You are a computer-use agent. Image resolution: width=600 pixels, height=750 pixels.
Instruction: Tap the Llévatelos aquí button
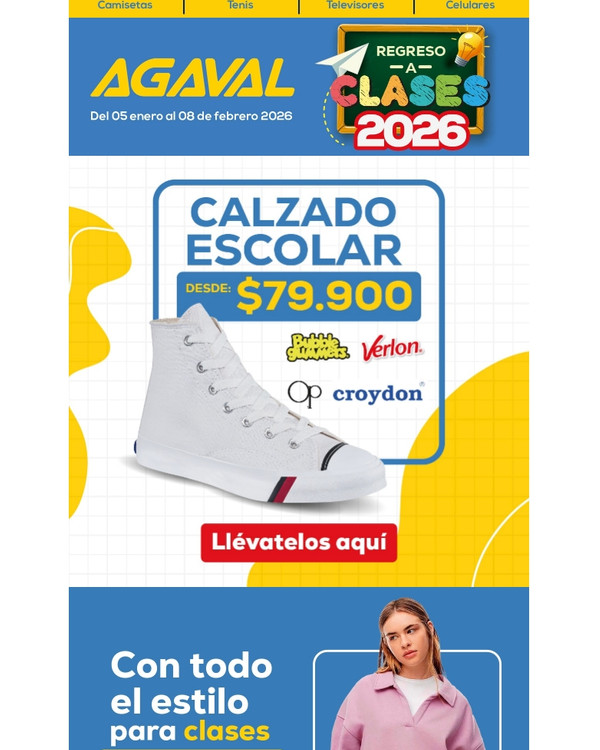click(x=298, y=542)
